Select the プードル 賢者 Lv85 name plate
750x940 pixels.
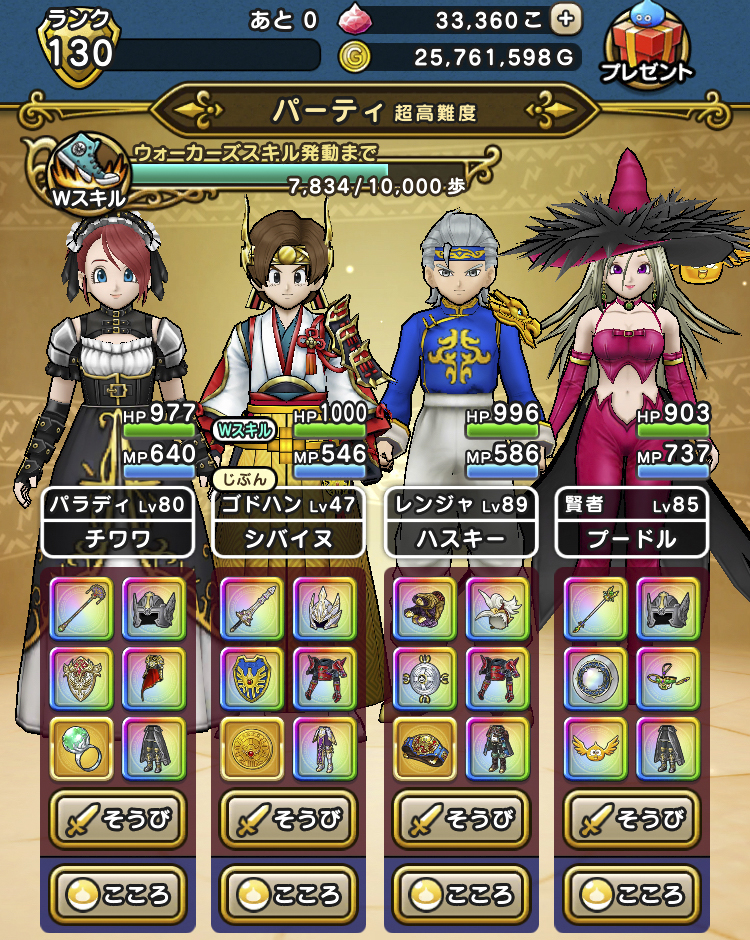(x=634, y=523)
